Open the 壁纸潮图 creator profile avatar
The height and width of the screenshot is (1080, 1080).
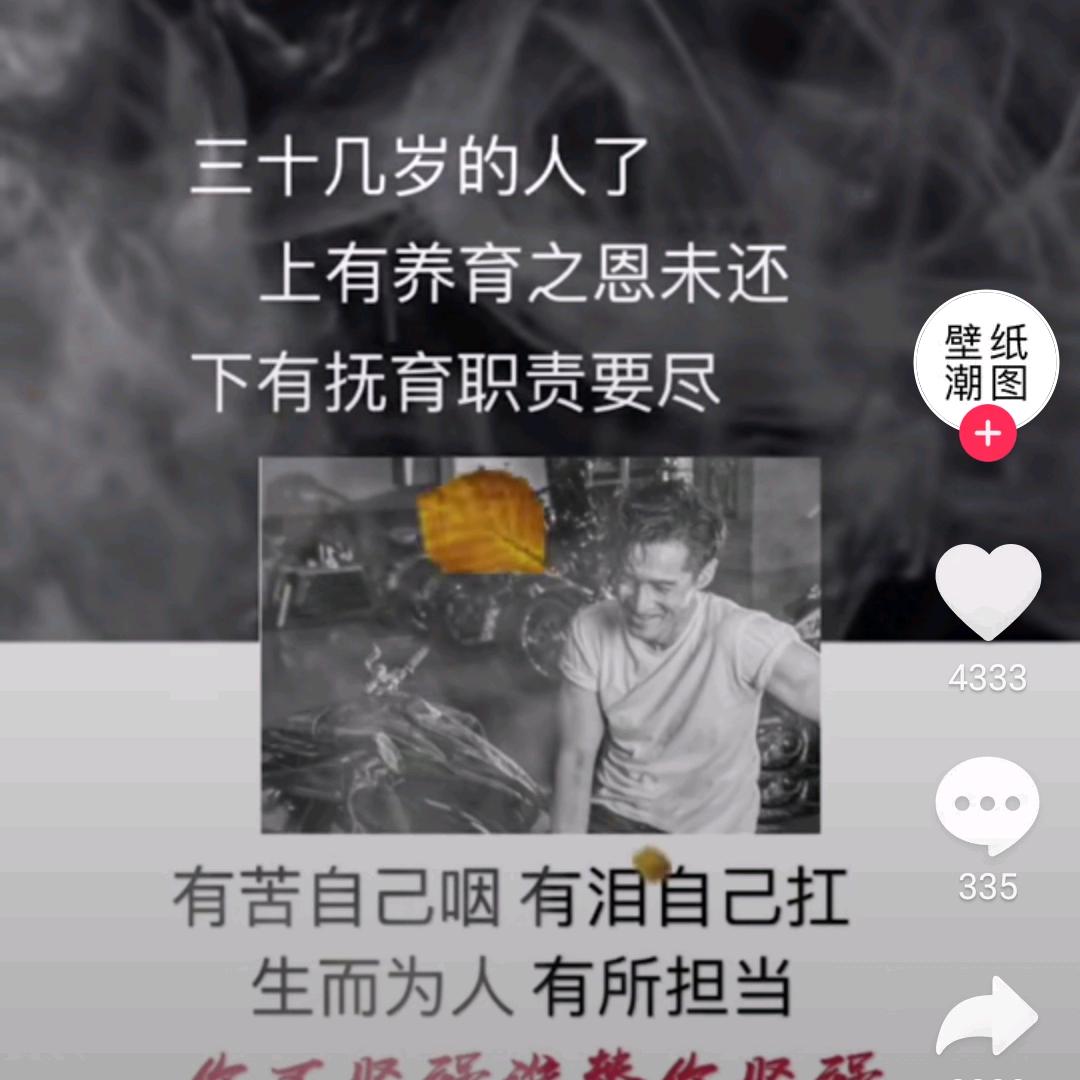click(986, 362)
